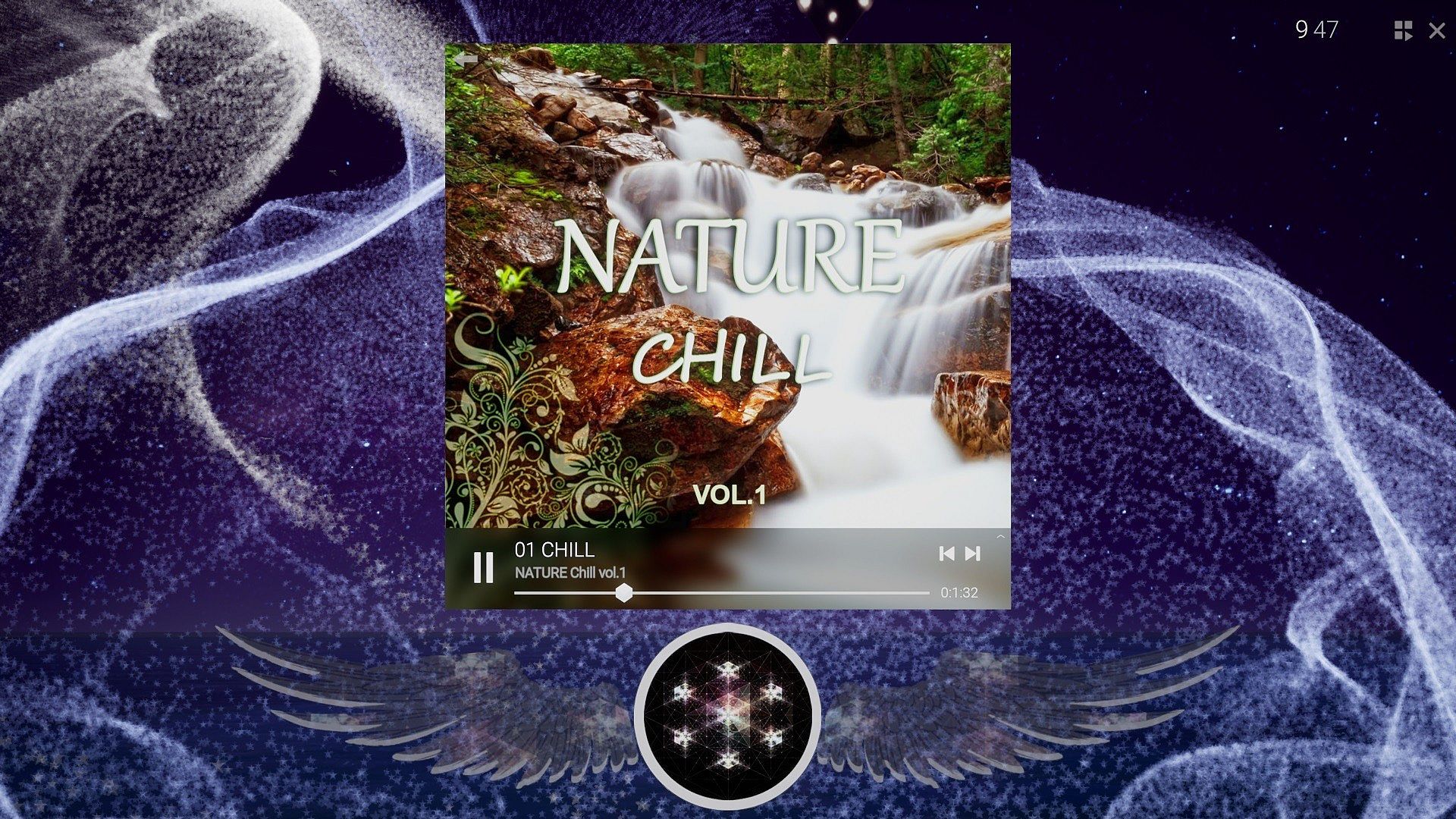
Task: Tap the winged circular emblem button
Action: pyautogui.click(x=727, y=715)
